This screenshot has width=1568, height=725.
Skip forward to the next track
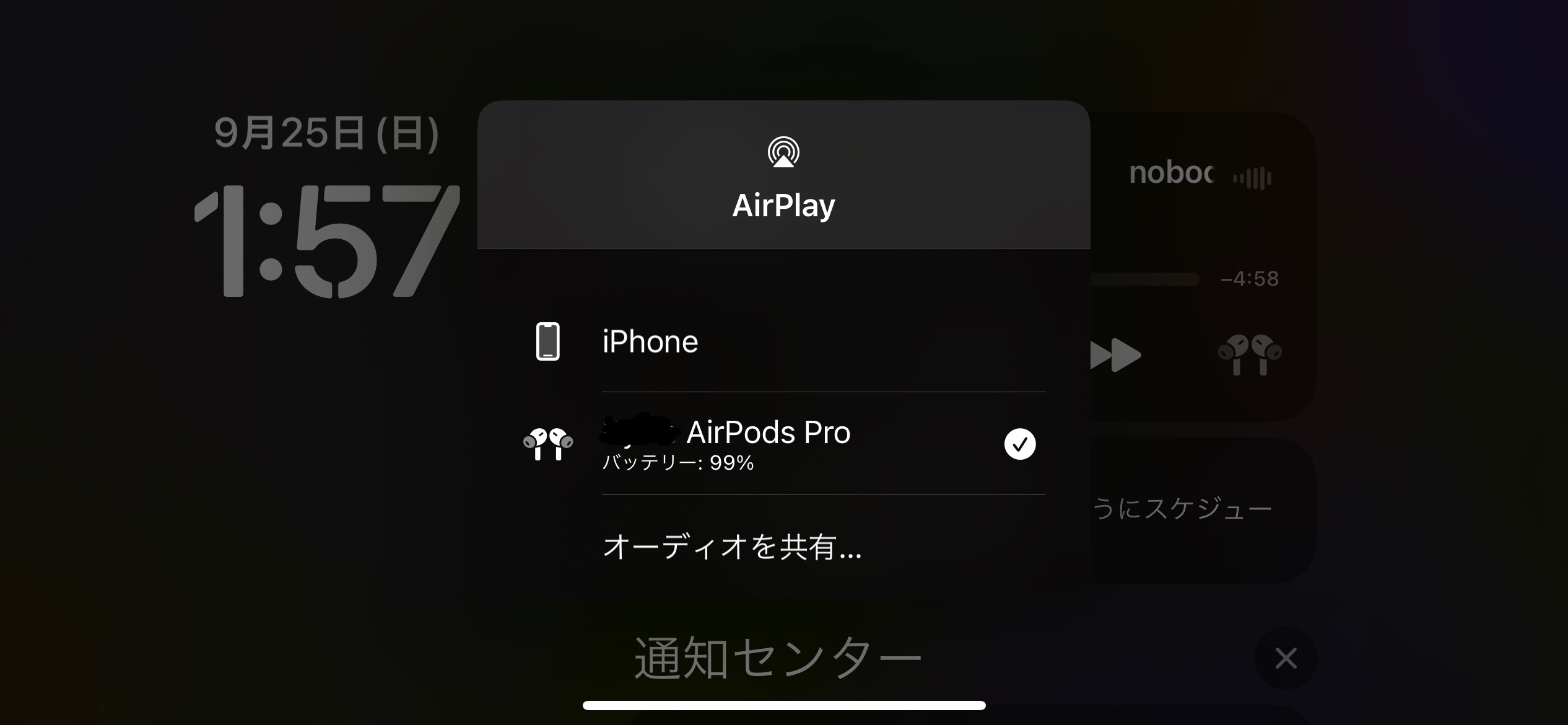[x=1117, y=355]
